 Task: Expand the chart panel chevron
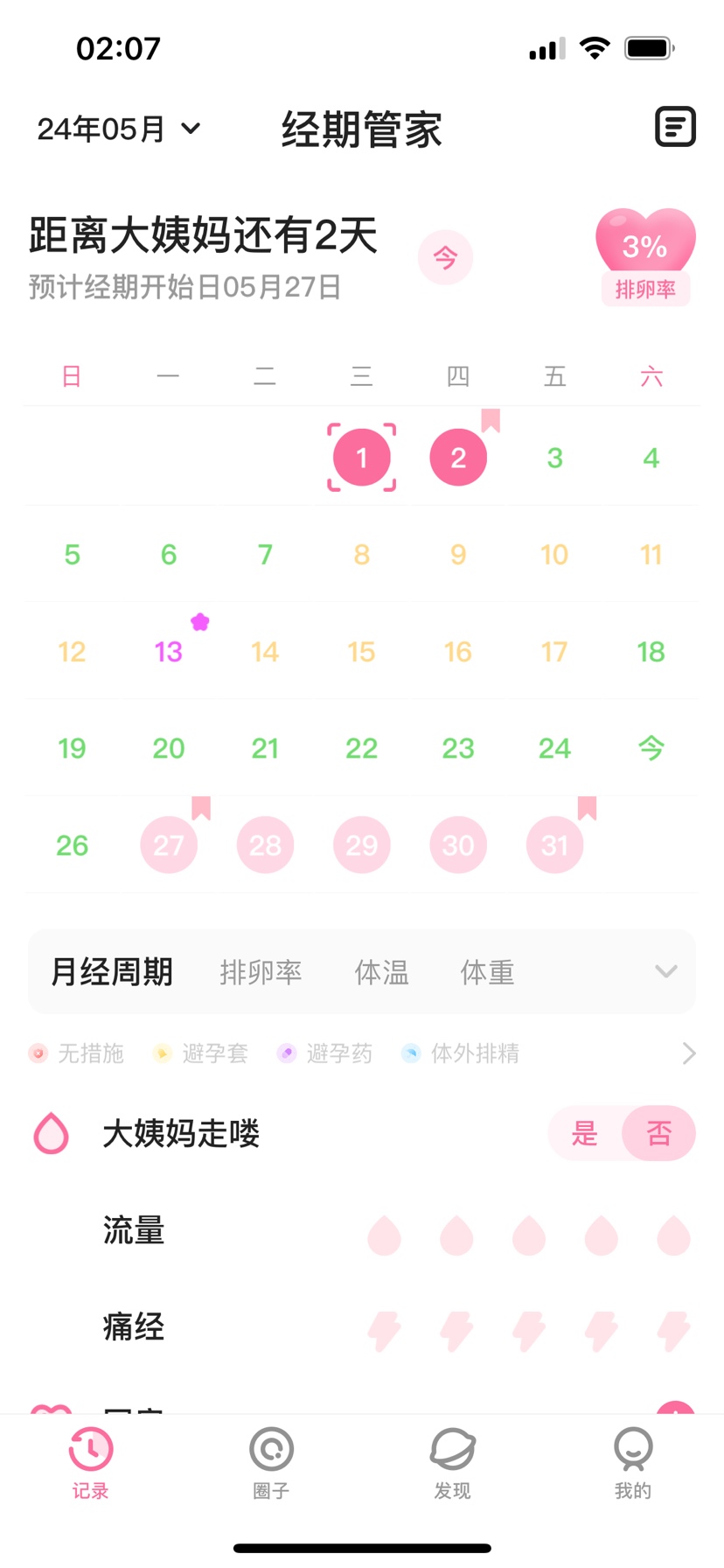tap(666, 971)
